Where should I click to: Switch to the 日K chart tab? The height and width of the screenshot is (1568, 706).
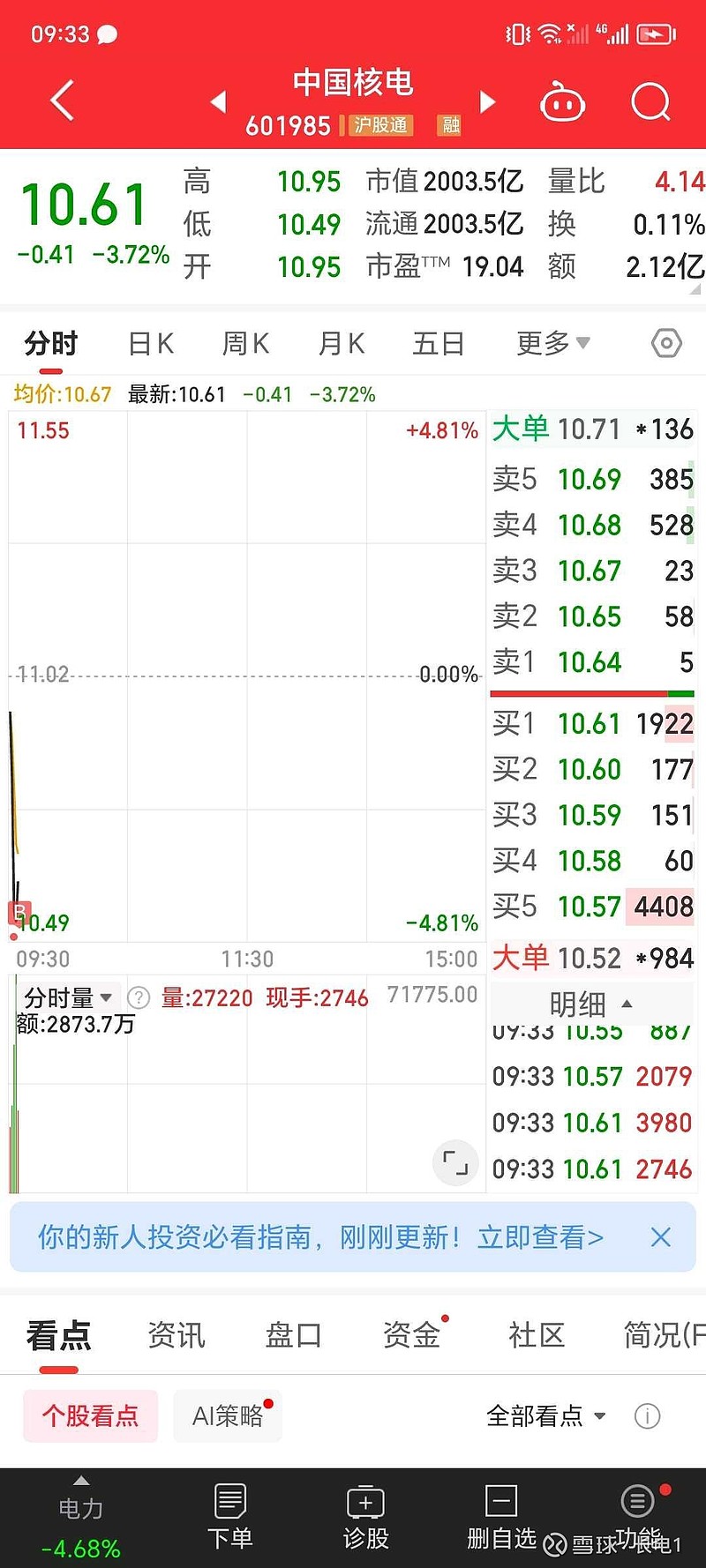point(151,343)
